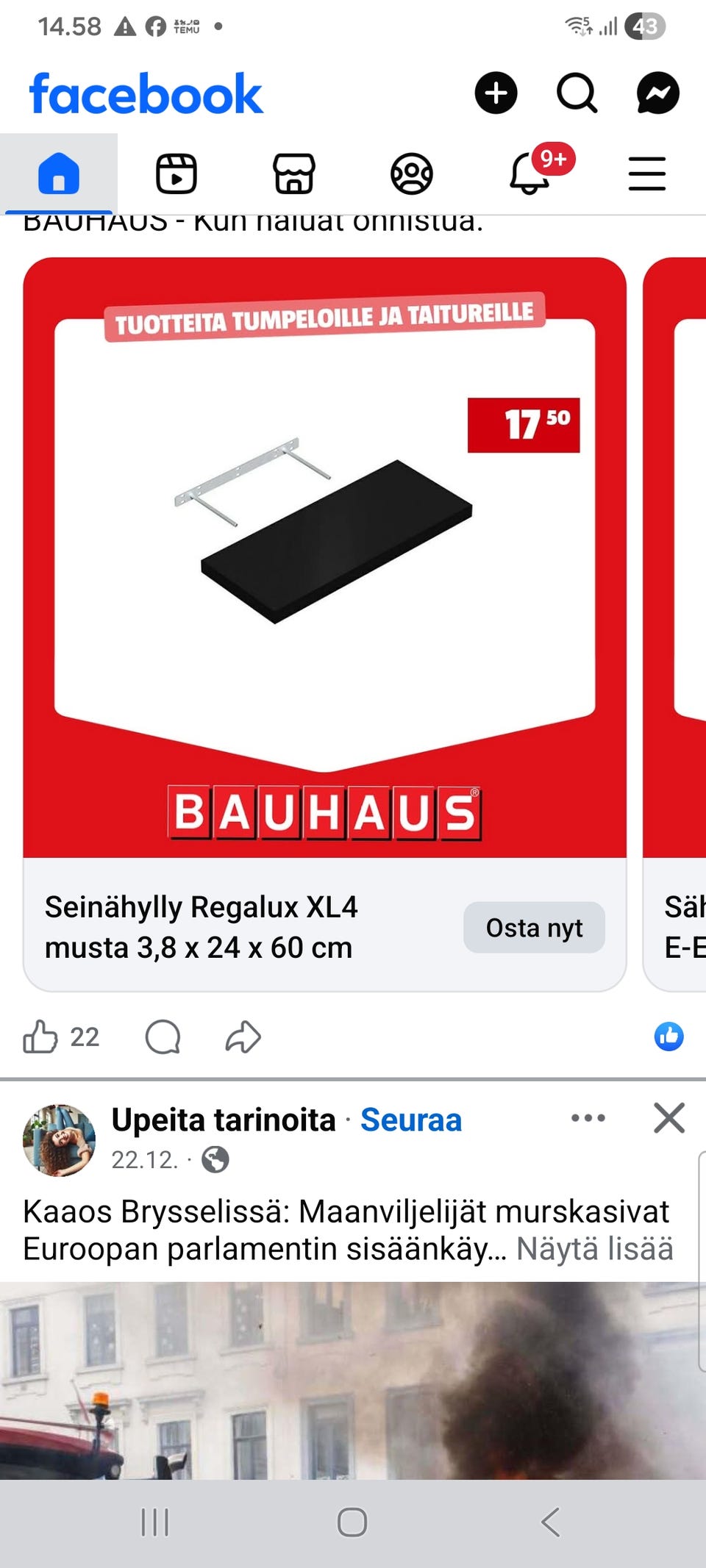Select the Facebook logo
The height and width of the screenshot is (1568, 706).
click(x=144, y=93)
